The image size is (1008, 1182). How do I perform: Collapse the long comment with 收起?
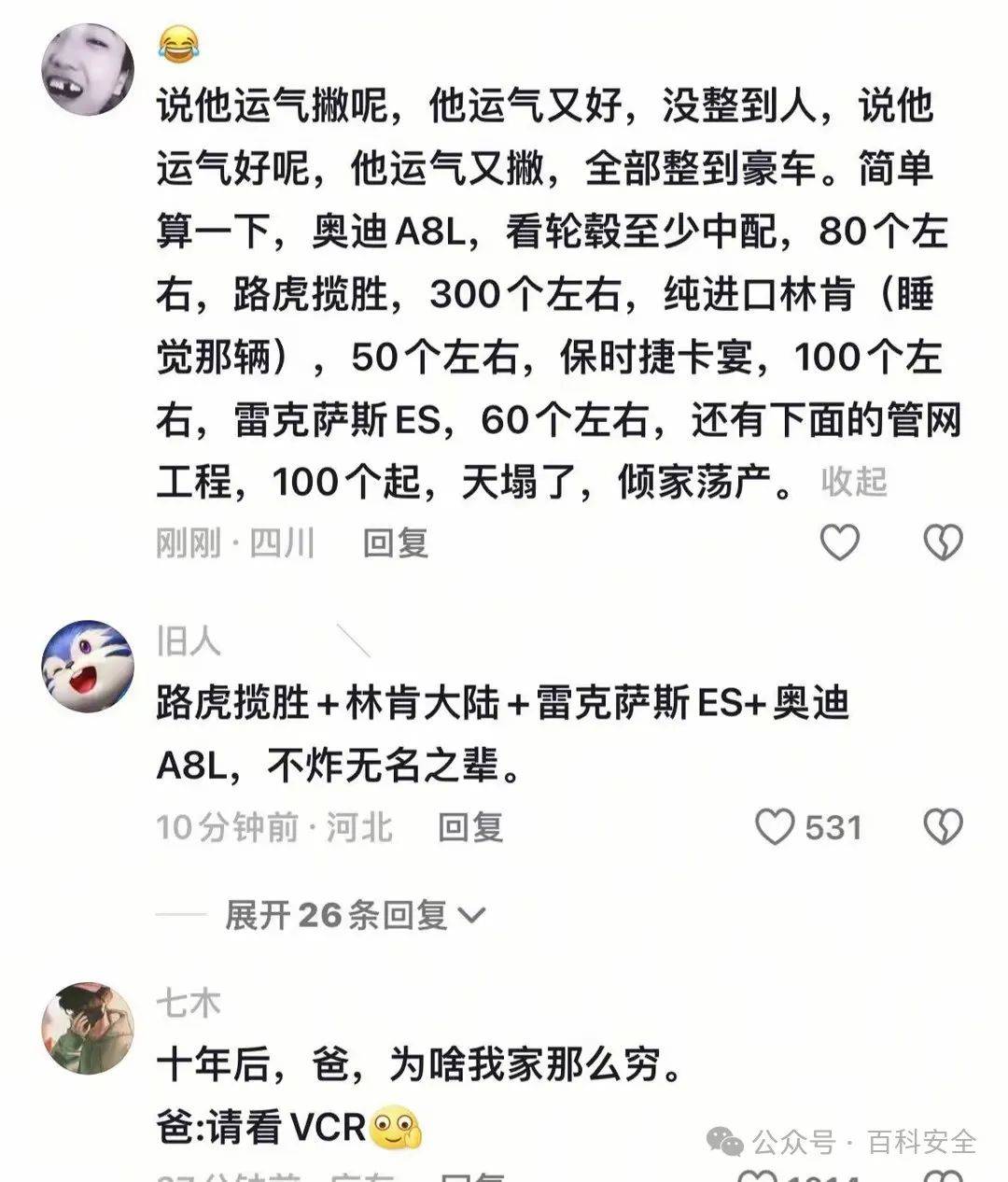click(853, 482)
